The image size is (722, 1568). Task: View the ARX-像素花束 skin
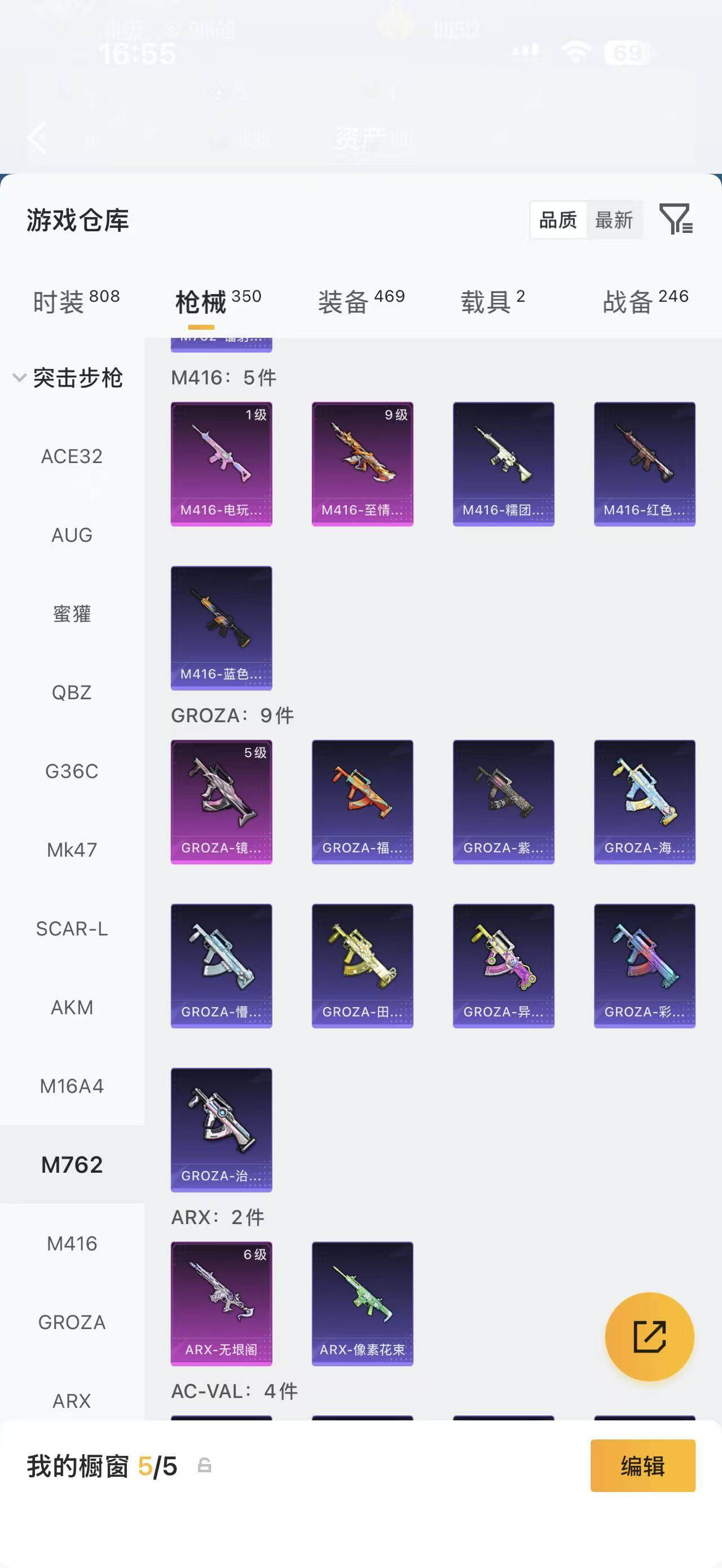pos(362,1304)
